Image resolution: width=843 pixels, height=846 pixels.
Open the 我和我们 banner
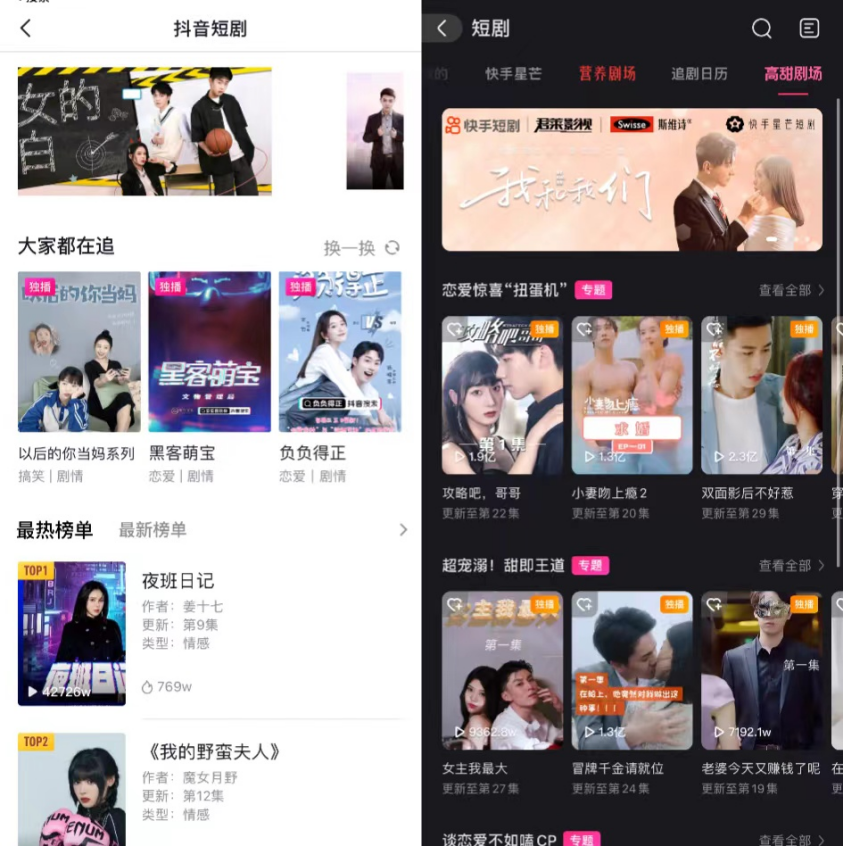(x=632, y=180)
